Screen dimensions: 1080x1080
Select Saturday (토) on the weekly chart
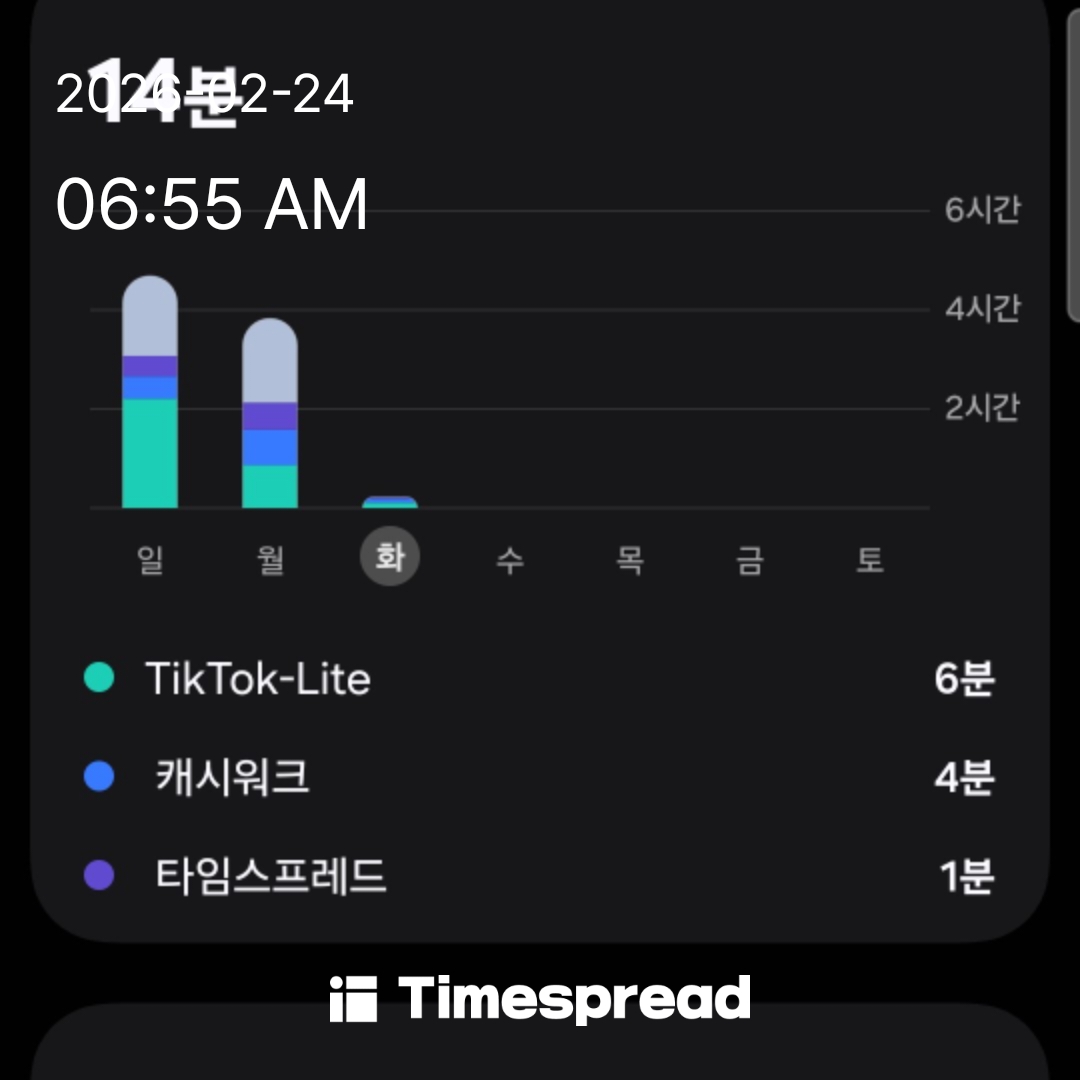(870, 559)
